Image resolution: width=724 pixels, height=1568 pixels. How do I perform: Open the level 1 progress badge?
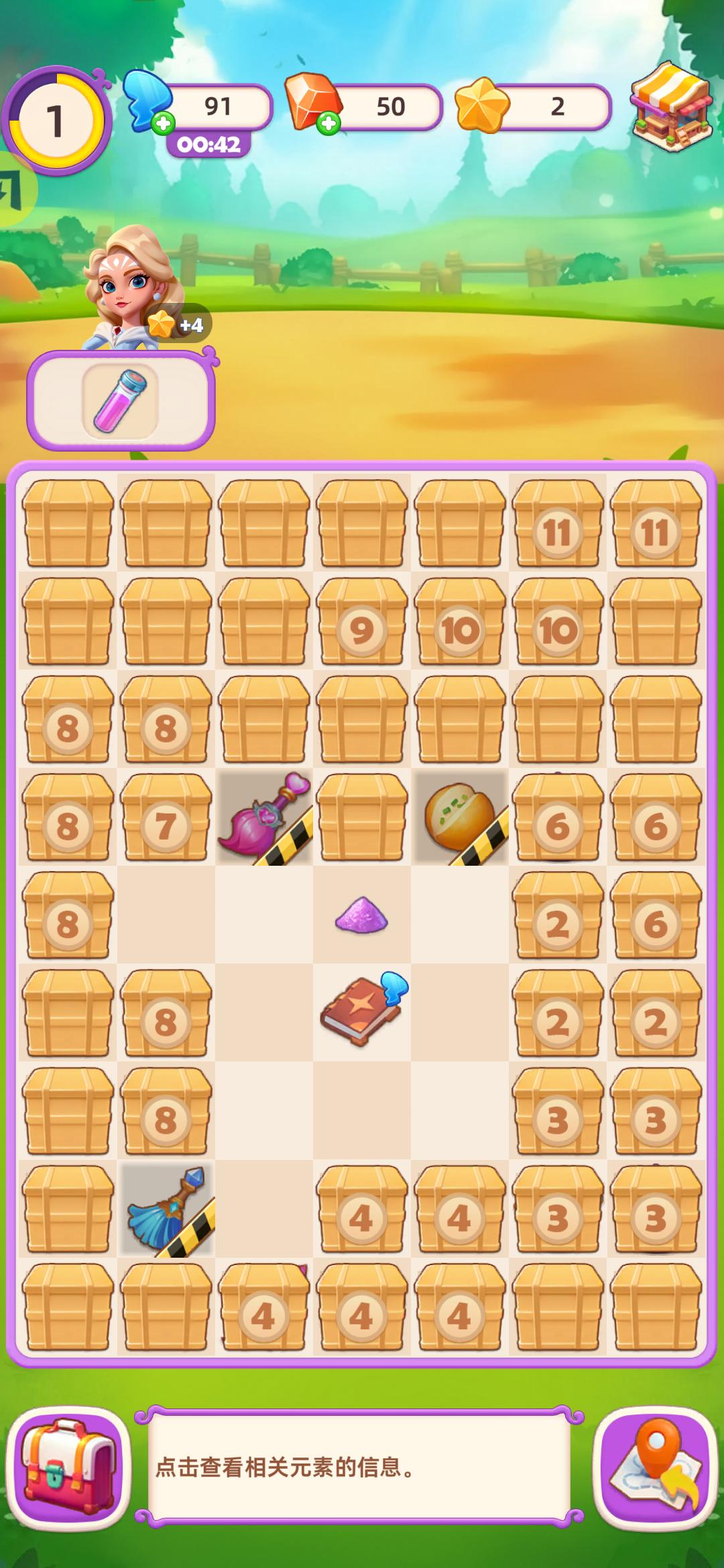point(56,121)
